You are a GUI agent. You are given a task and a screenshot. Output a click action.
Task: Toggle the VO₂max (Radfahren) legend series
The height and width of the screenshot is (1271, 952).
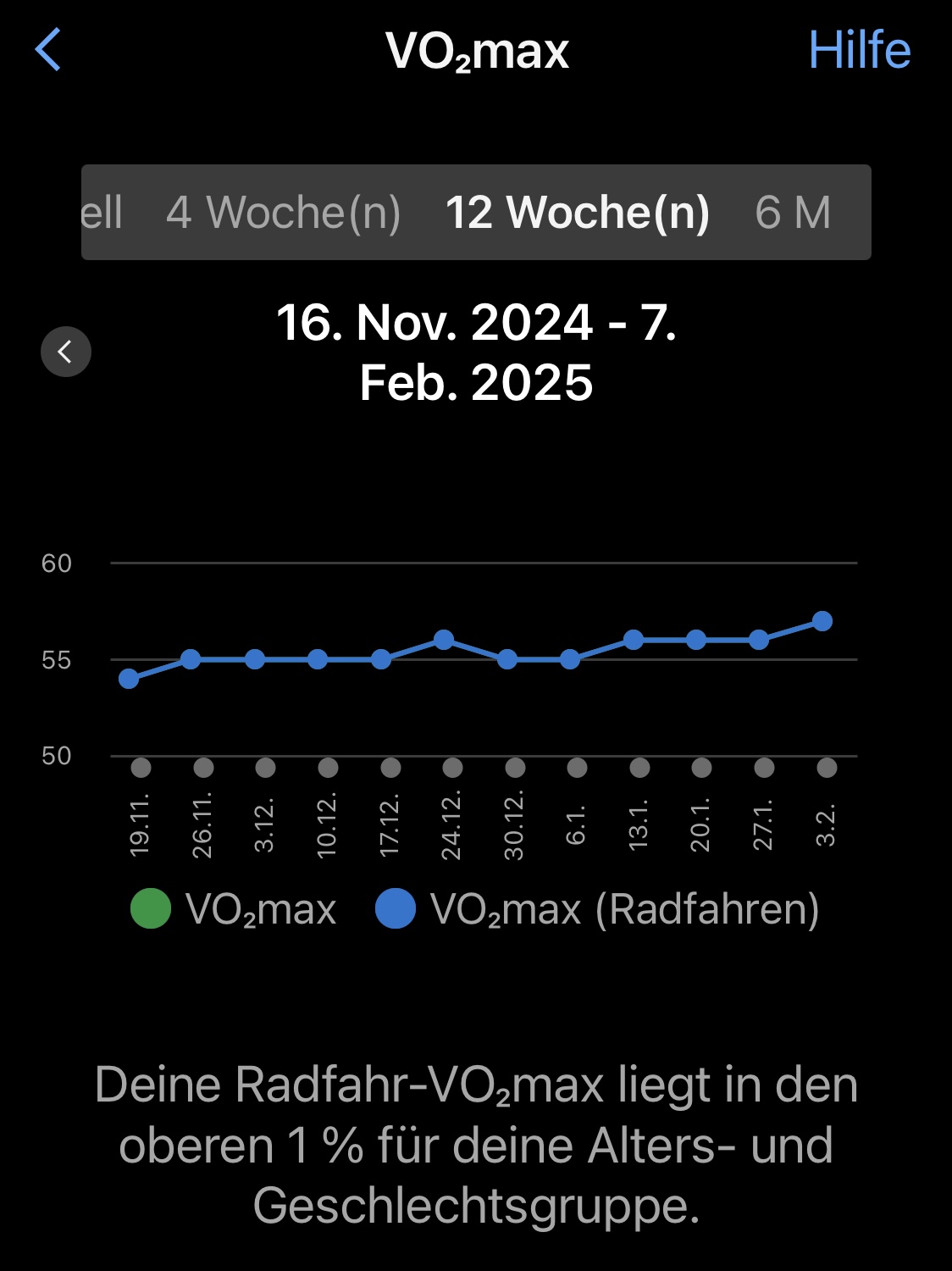click(597, 909)
